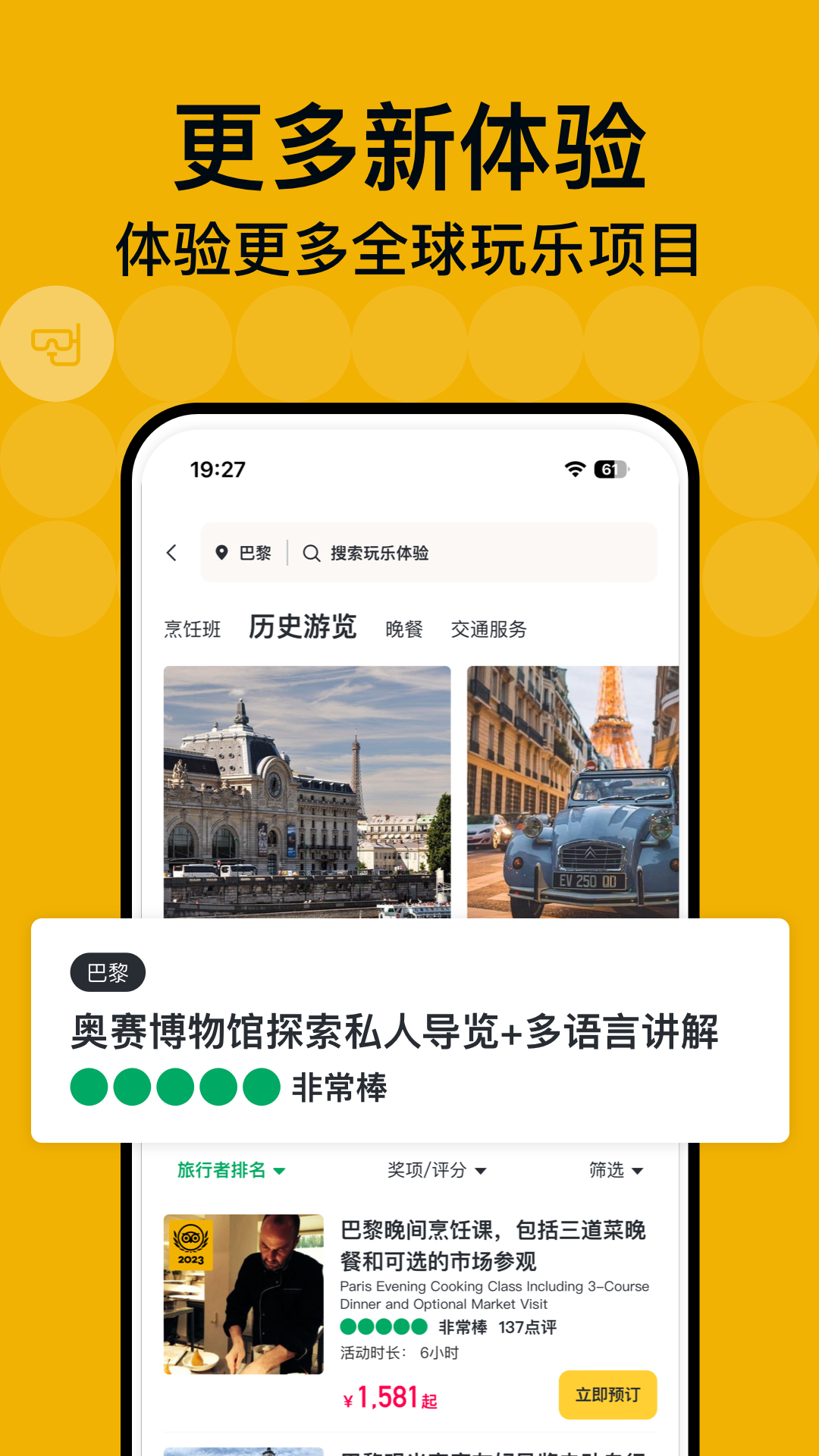Tap the back arrow to return

click(x=172, y=553)
